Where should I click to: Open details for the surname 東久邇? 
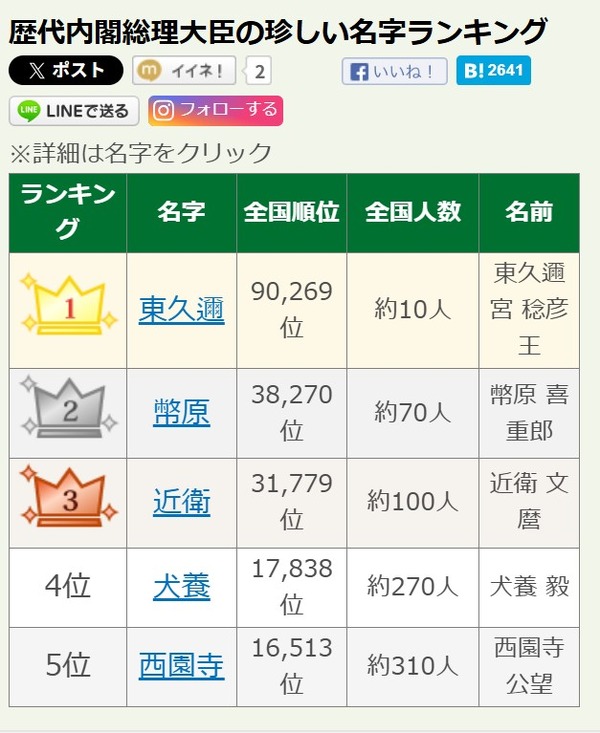pos(181,309)
